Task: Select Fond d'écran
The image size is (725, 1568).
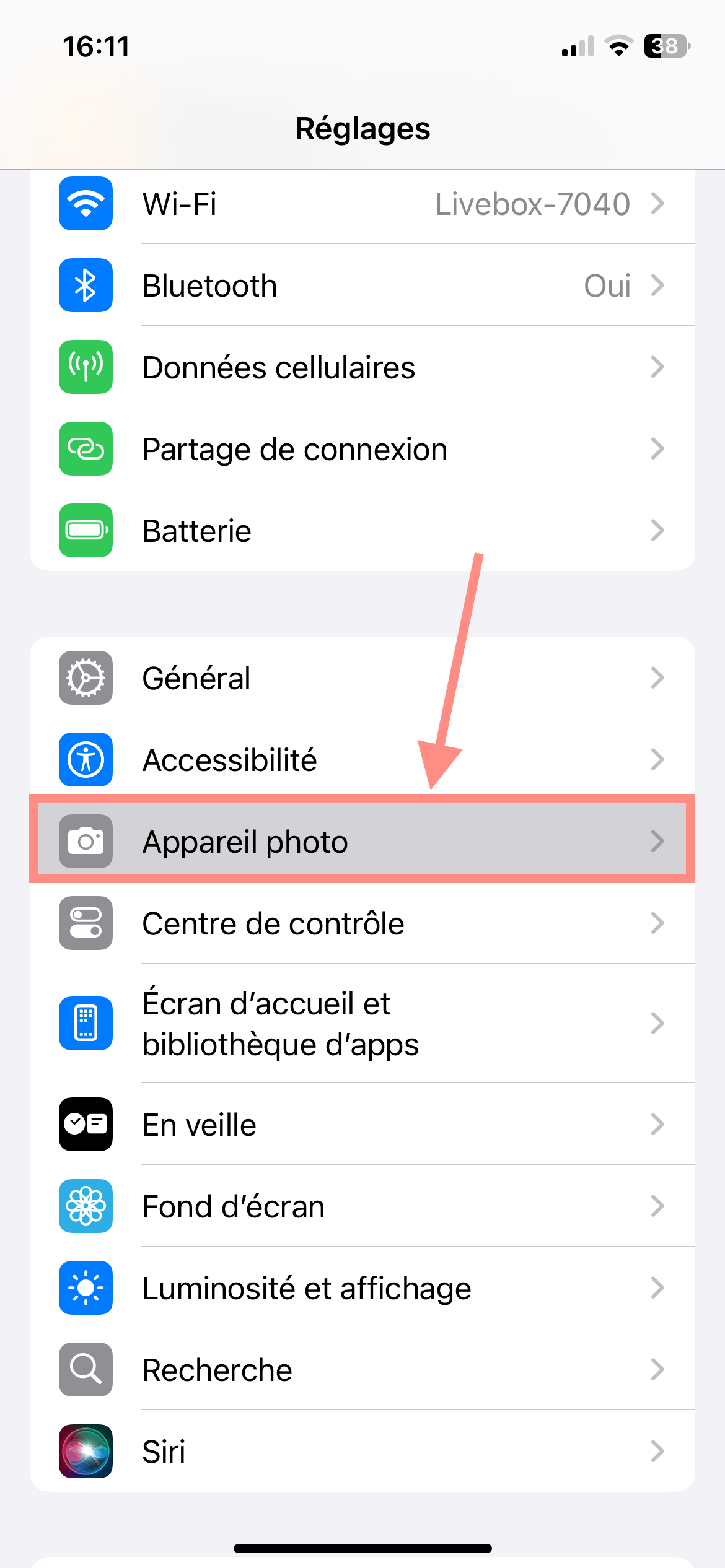Action: coord(362,1206)
